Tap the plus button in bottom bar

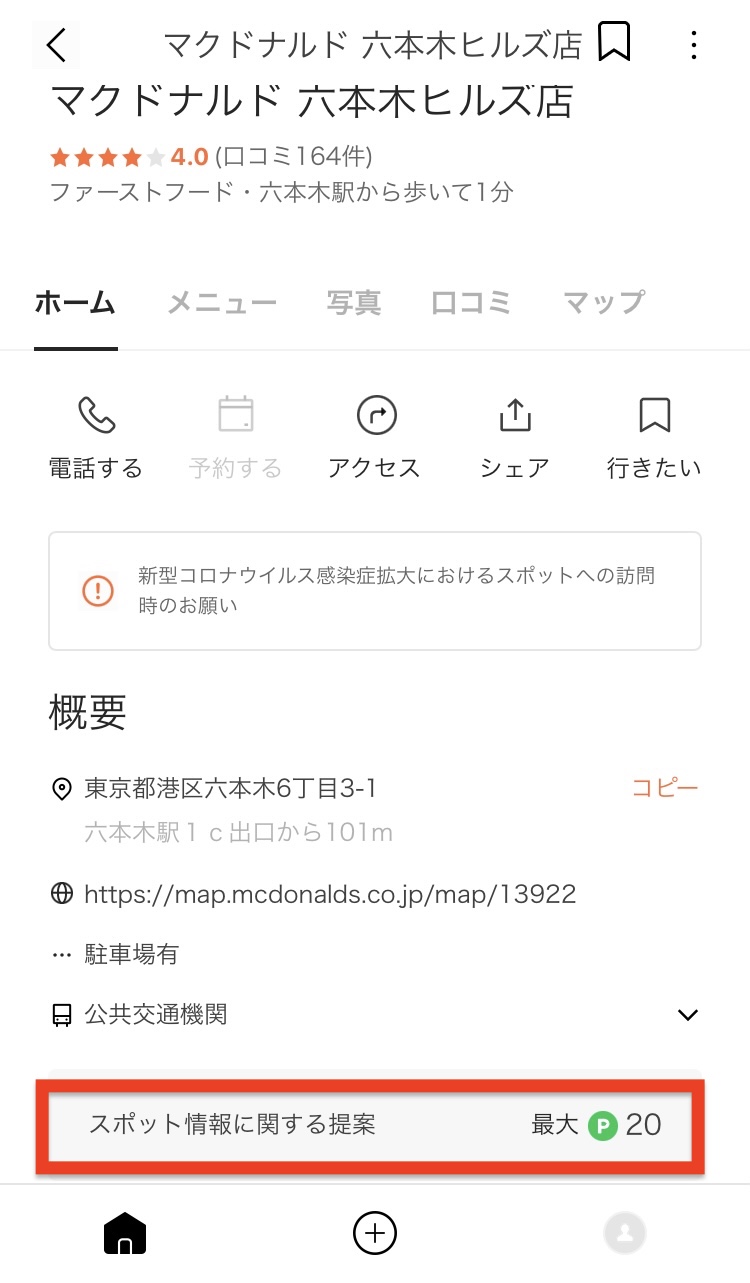[375, 1233]
